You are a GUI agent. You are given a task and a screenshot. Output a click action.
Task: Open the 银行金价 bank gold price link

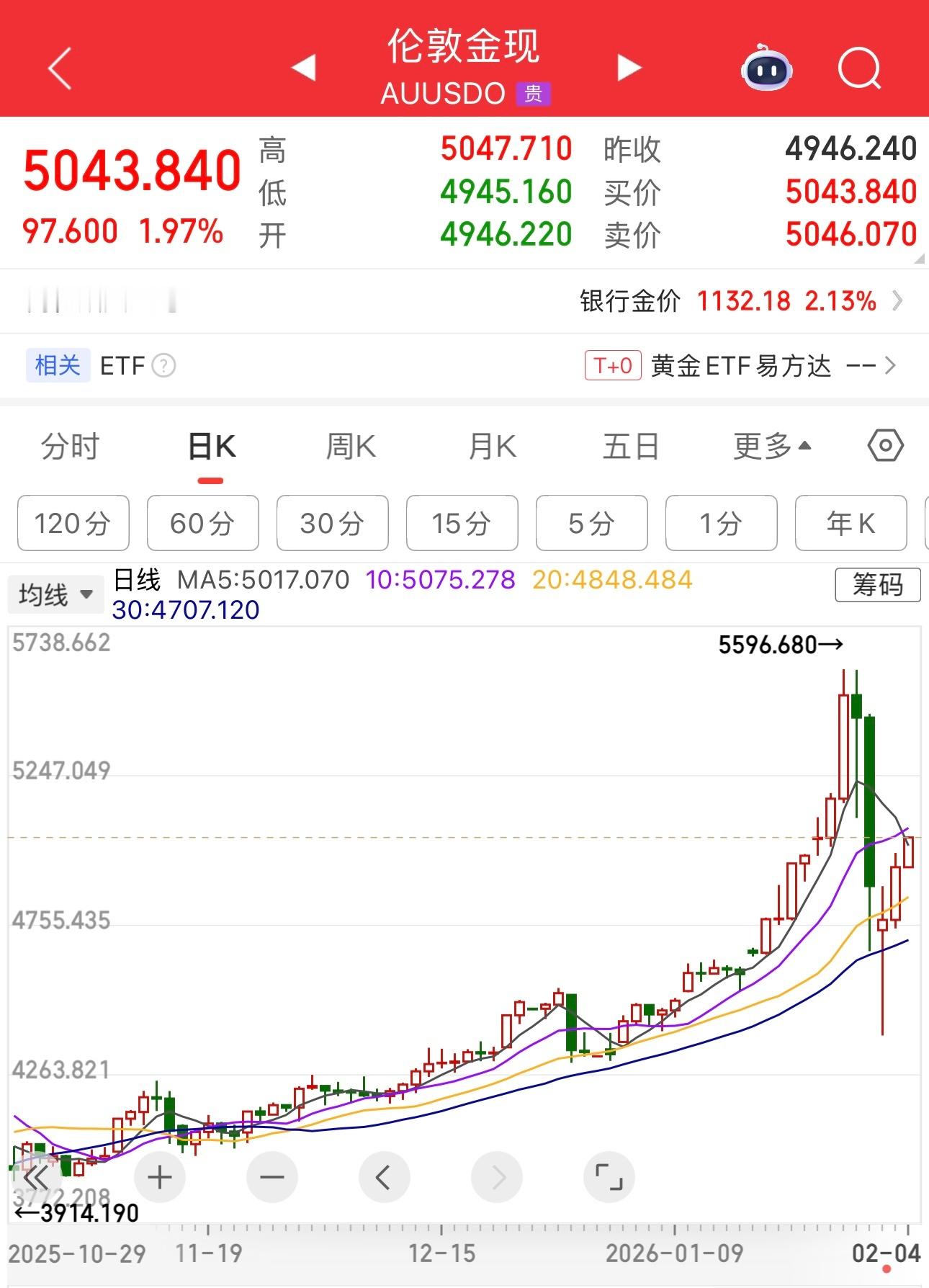[x=727, y=302]
